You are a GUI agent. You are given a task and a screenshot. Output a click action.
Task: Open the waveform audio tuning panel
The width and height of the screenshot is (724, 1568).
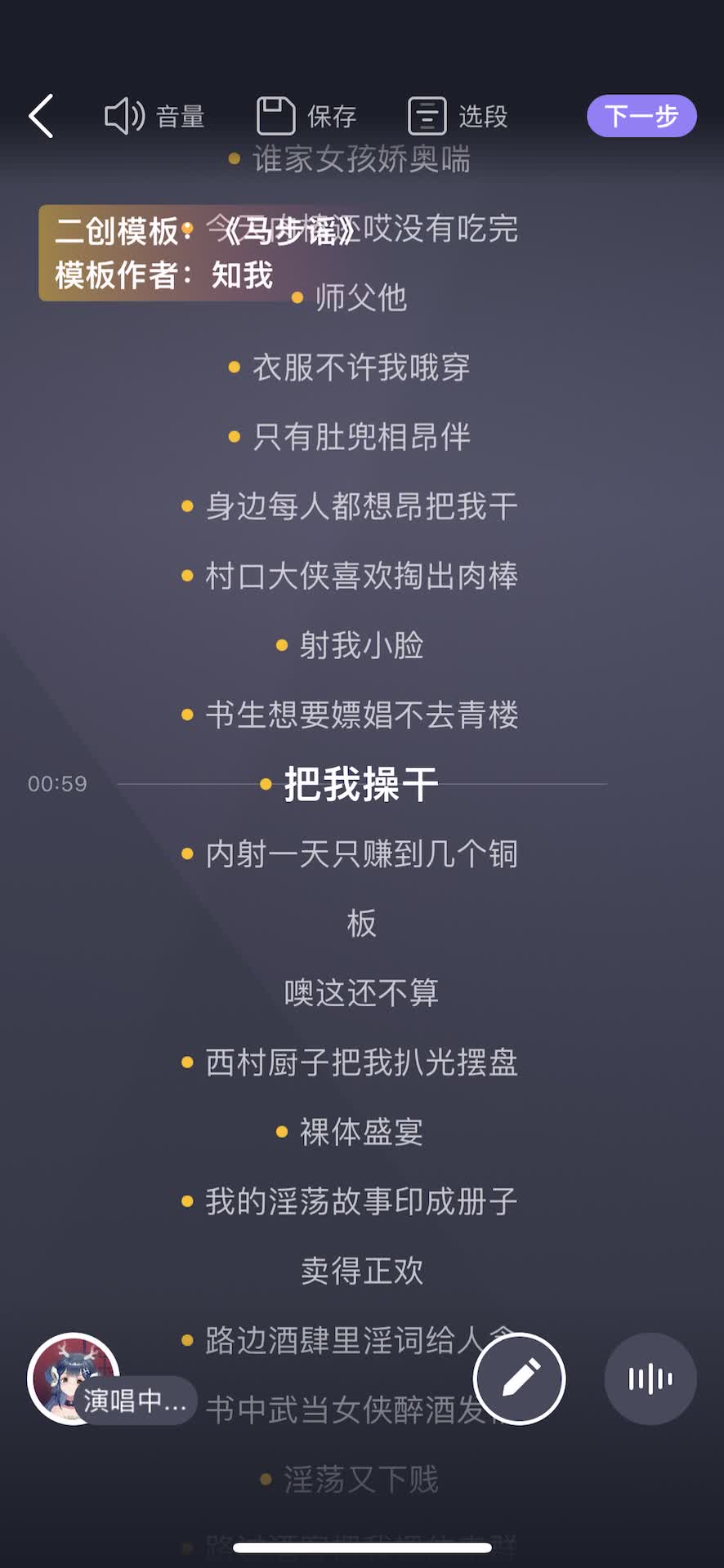[x=650, y=1379]
